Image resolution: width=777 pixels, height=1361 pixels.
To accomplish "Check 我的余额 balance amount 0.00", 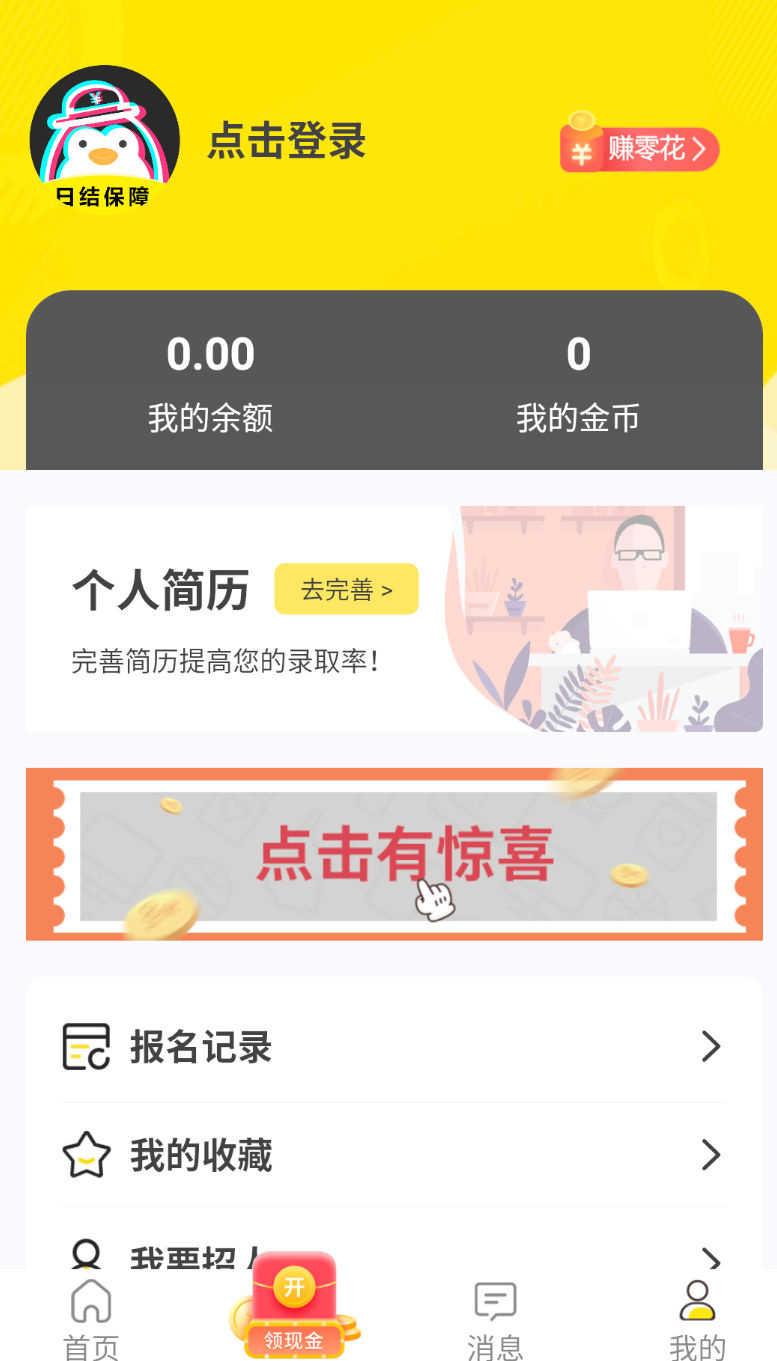I will pos(211,355).
